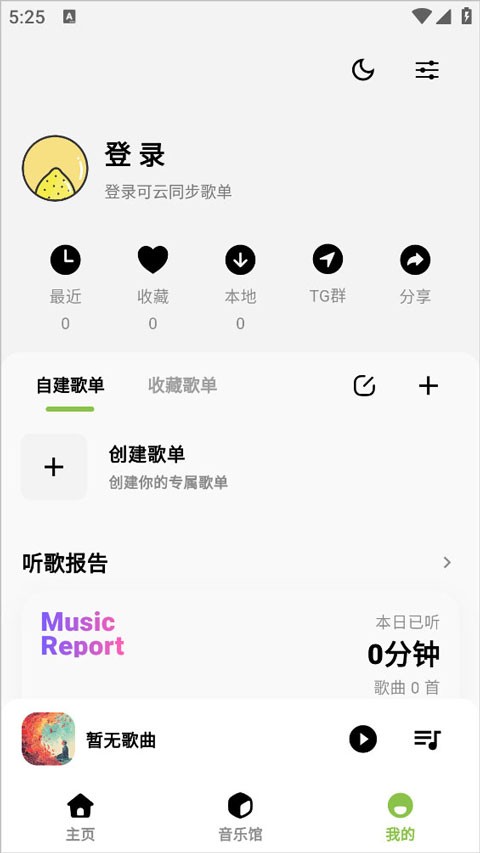Open the profile avatar
The width and height of the screenshot is (480, 853).
pyautogui.click(x=55, y=168)
